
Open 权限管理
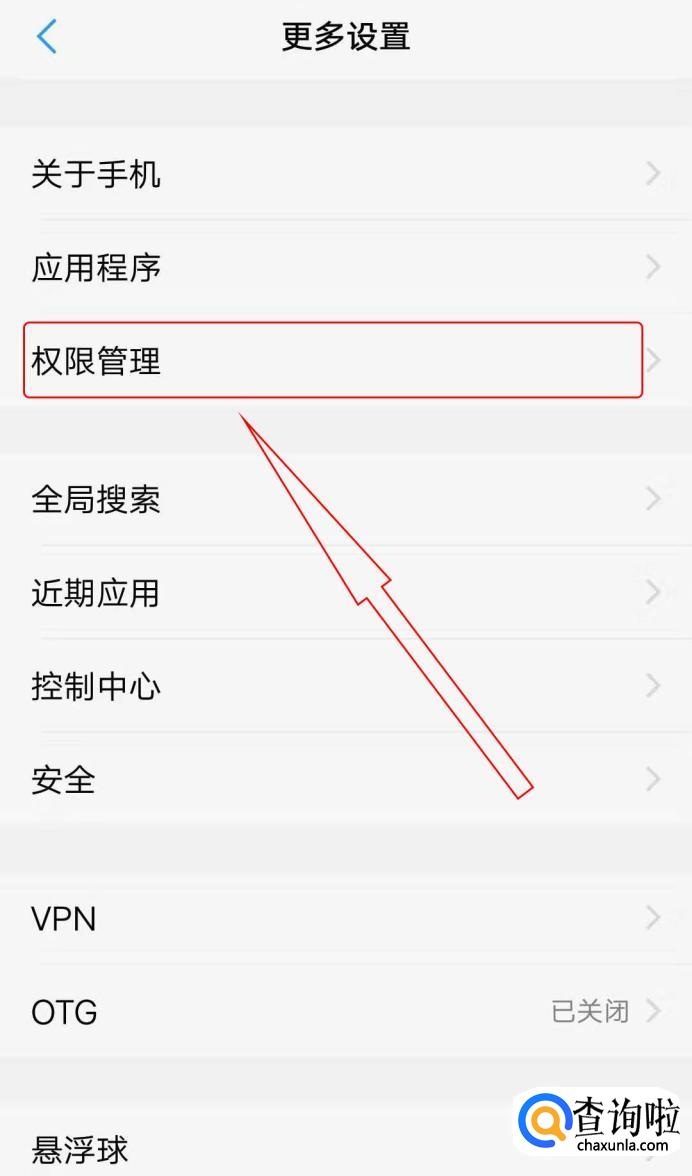(x=346, y=360)
